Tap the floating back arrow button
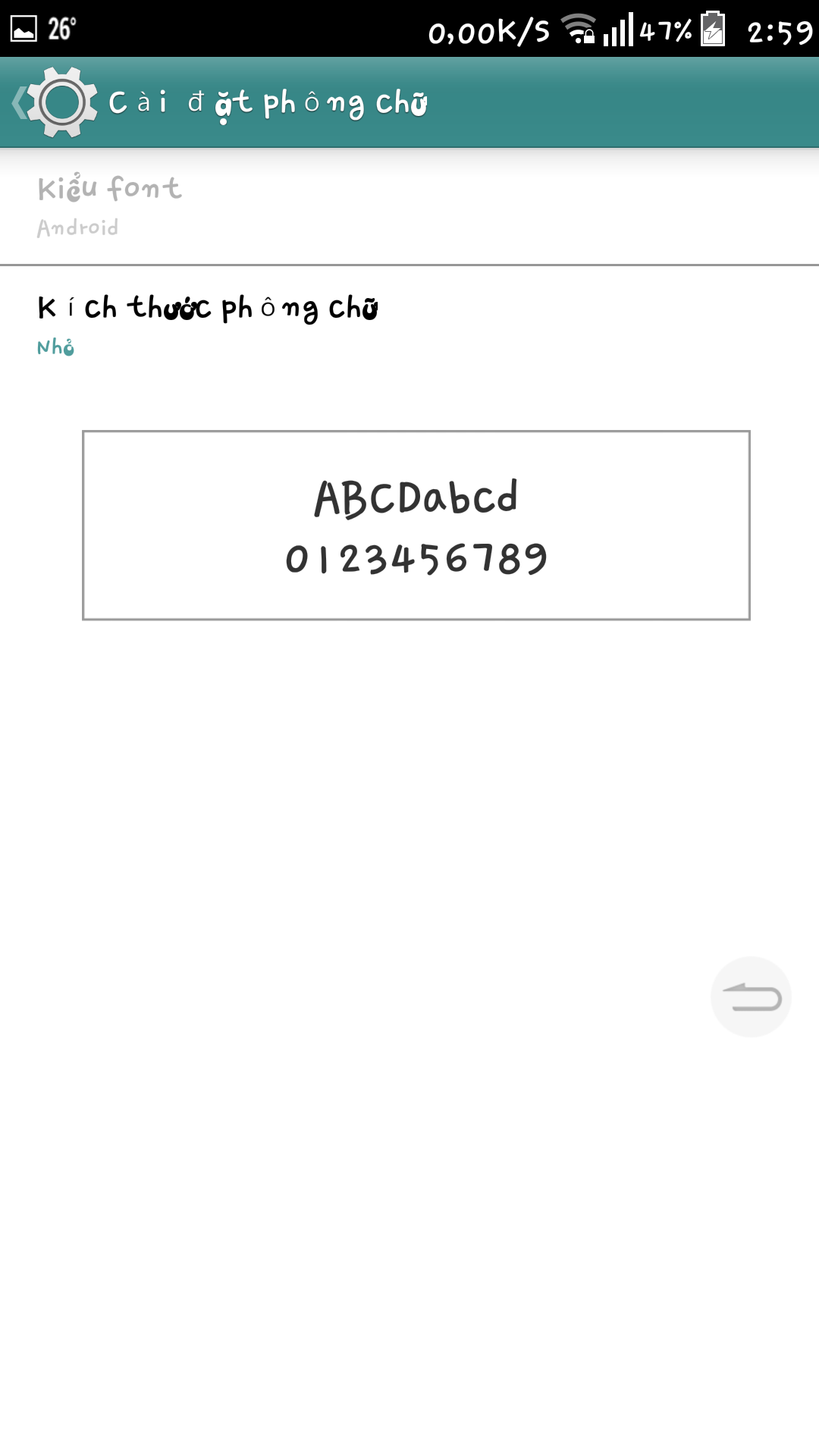 point(751,996)
